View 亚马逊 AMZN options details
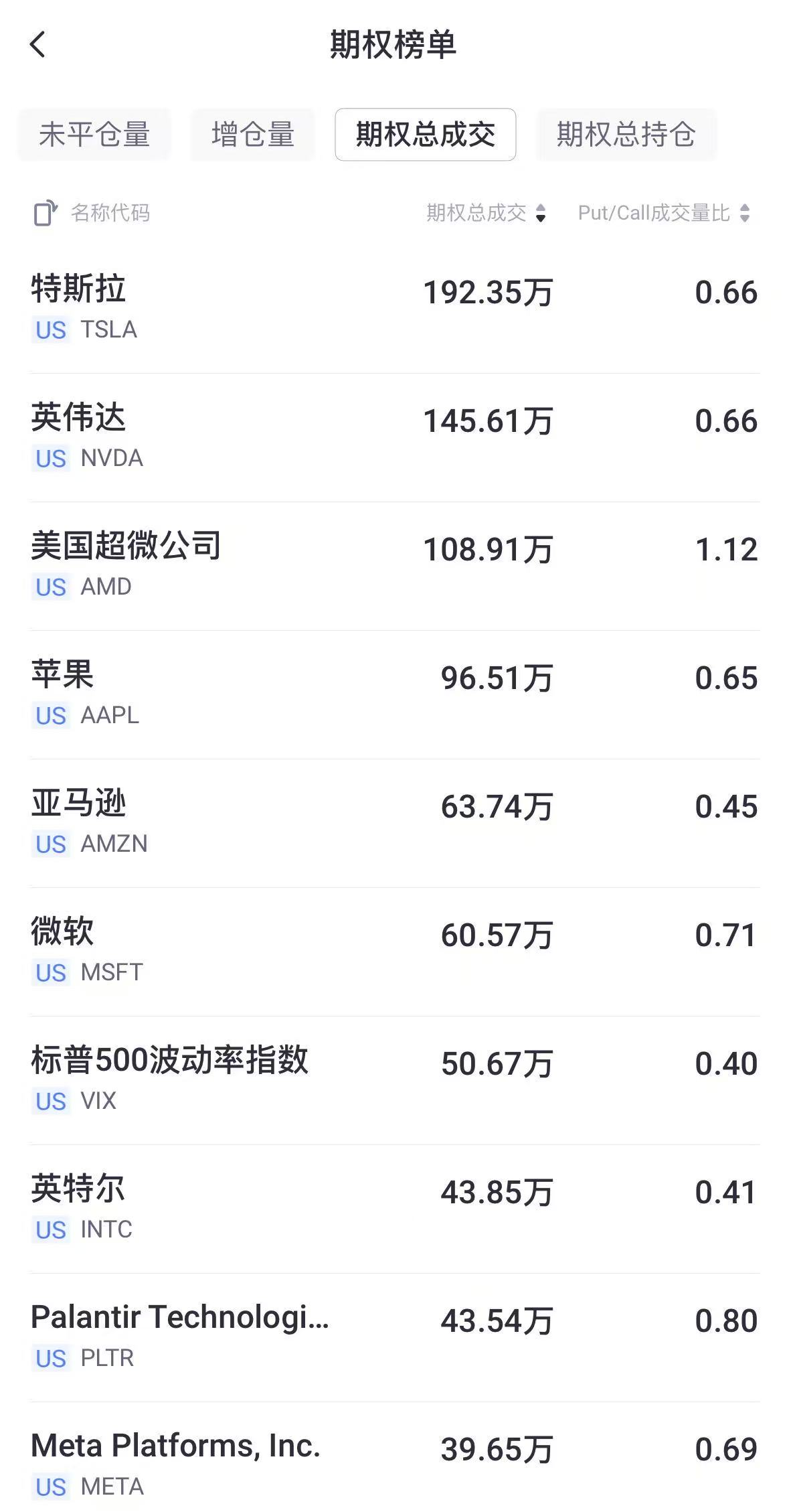The height and width of the screenshot is (1512, 789). pyautogui.click(x=394, y=822)
